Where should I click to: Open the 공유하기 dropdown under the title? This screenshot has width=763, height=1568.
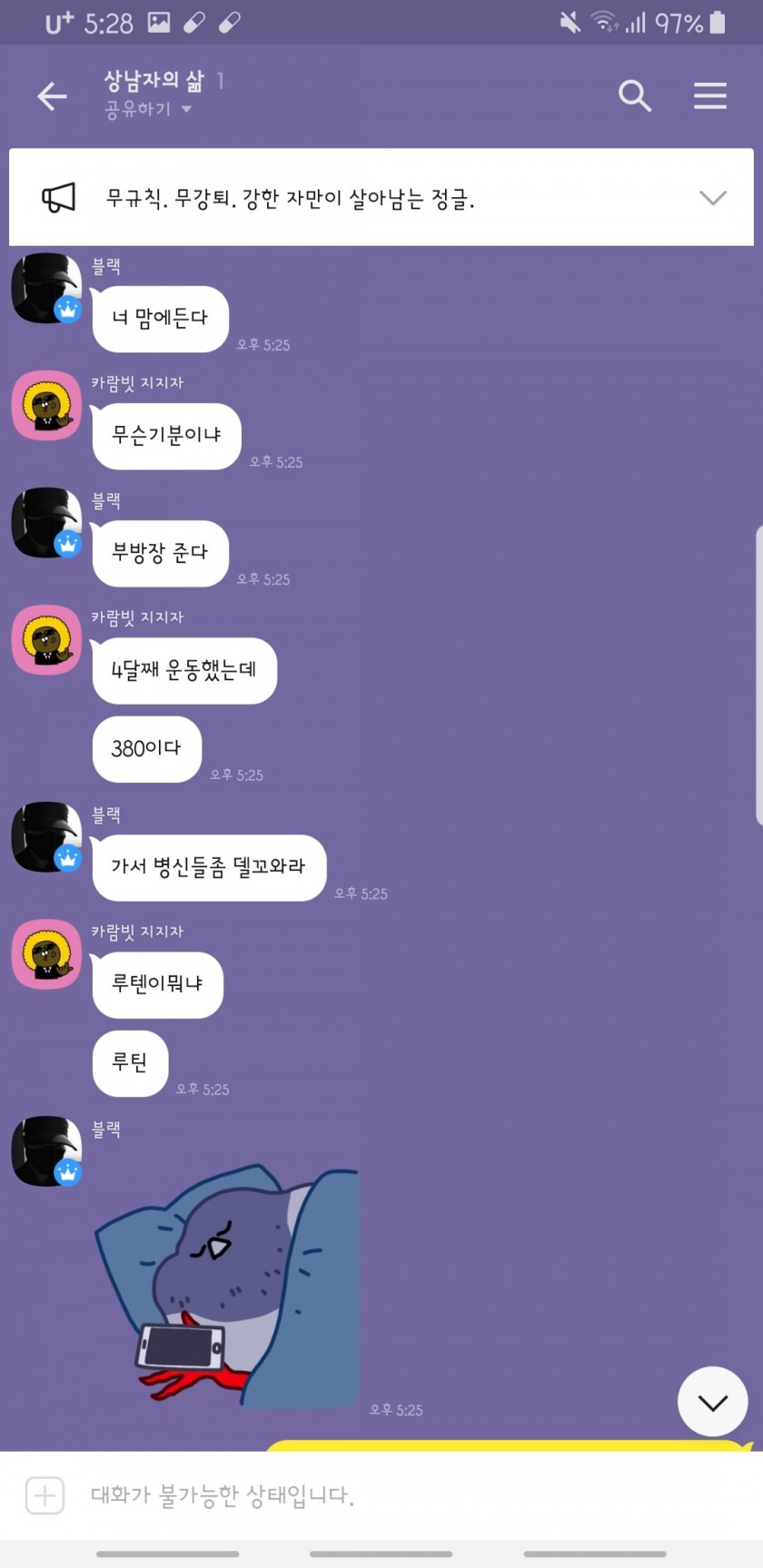pyautogui.click(x=148, y=110)
